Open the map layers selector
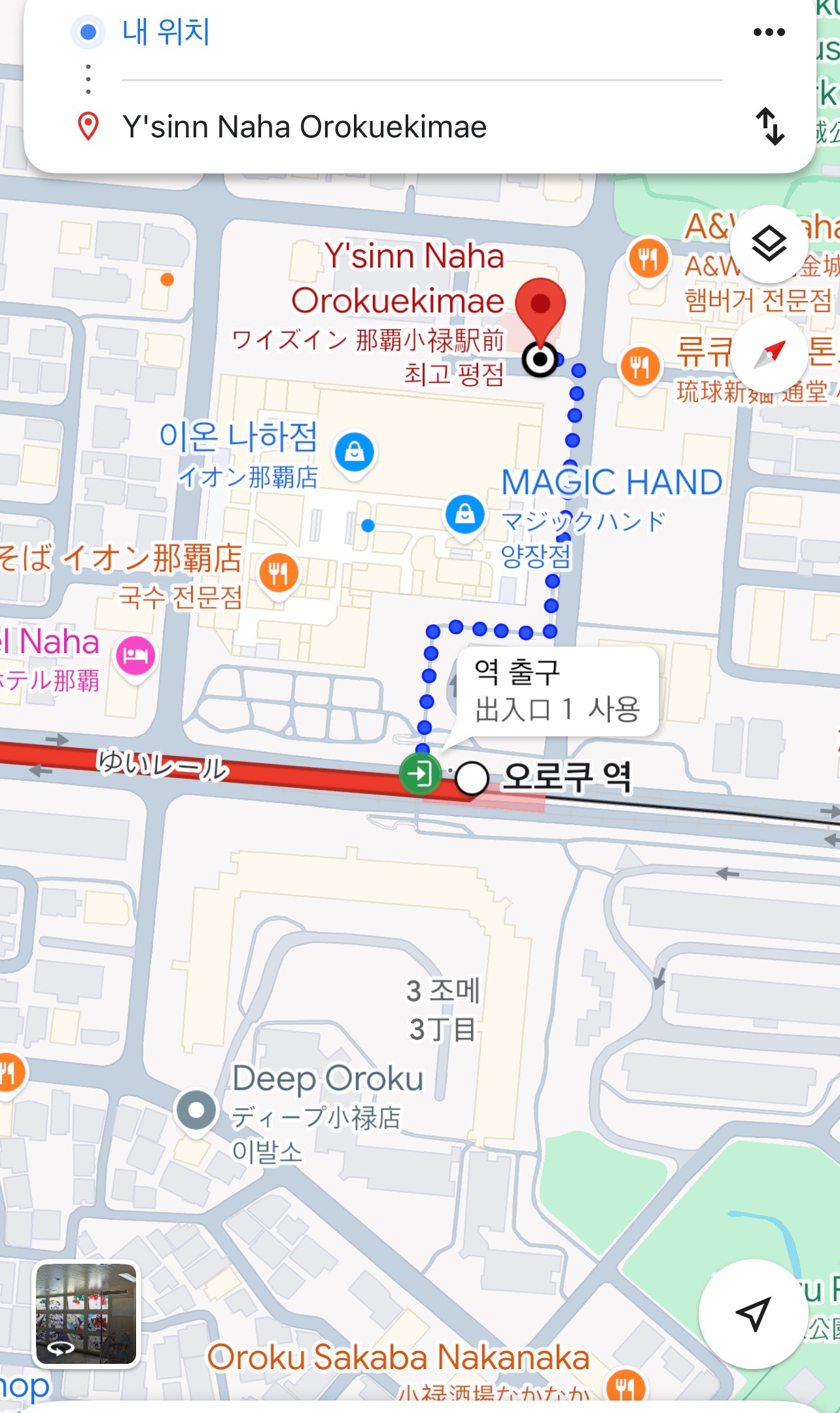 coord(769,244)
